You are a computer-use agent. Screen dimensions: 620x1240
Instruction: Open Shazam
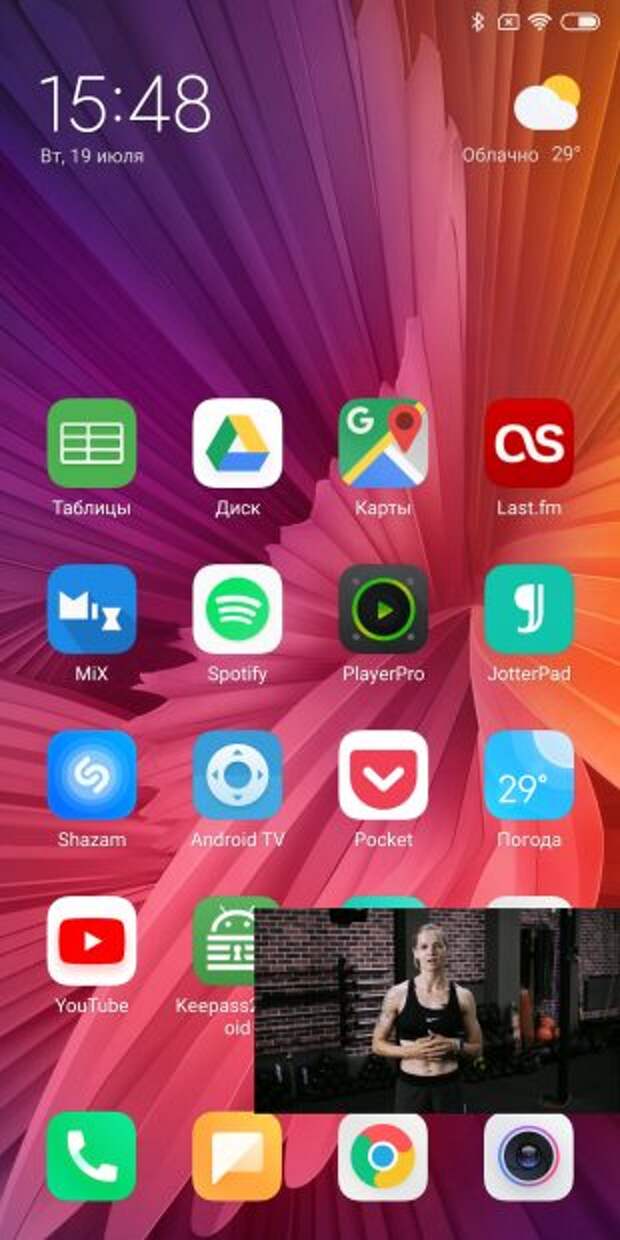click(x=92, y=775)
